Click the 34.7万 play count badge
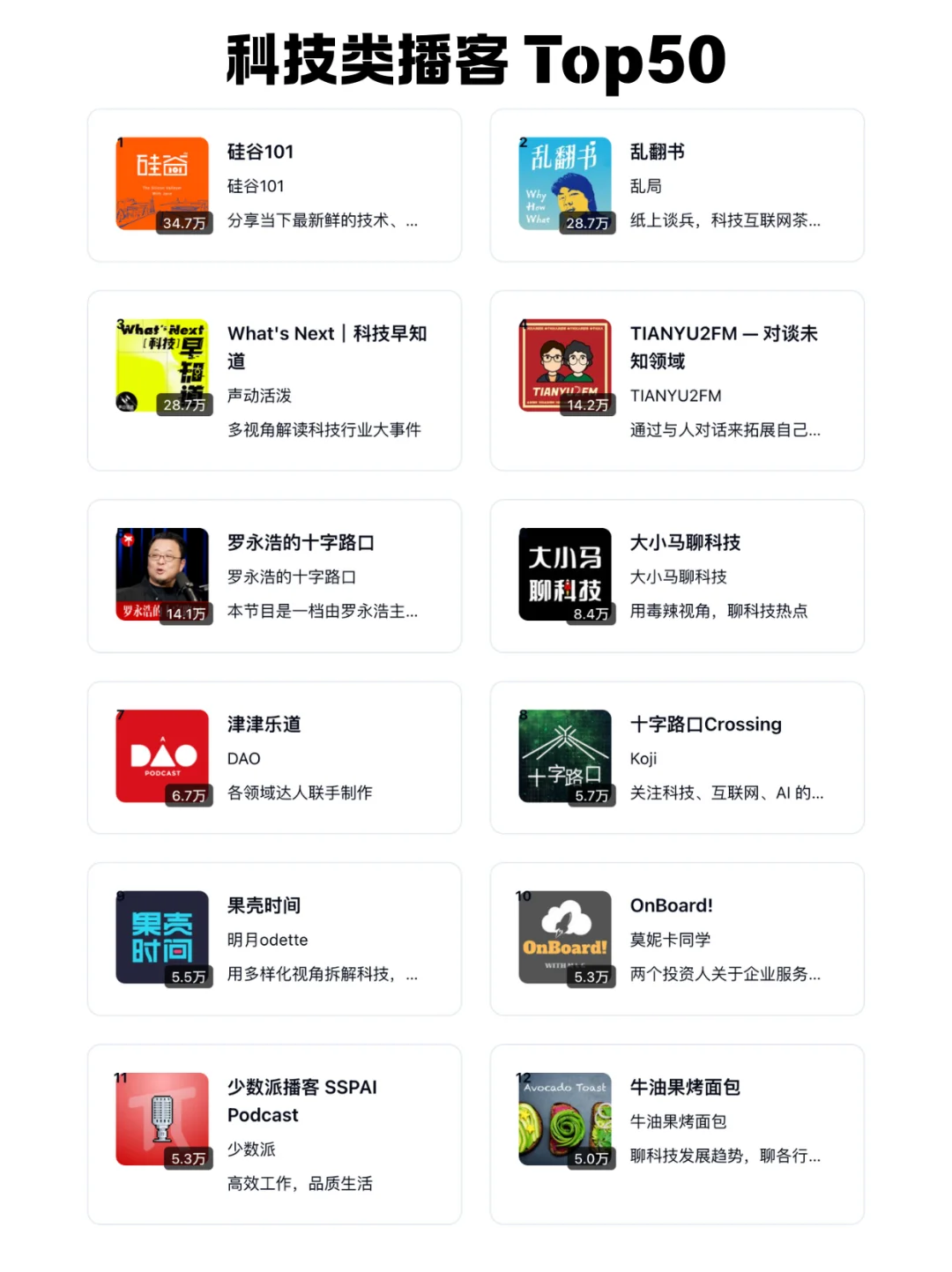952x1272 pixels. tap(184, 224)
